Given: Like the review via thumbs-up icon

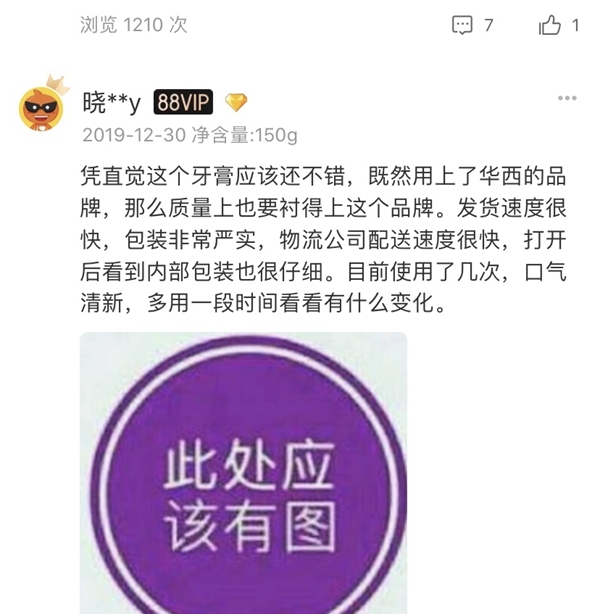Looking at the screenshot, I should (x=550, y=25).
